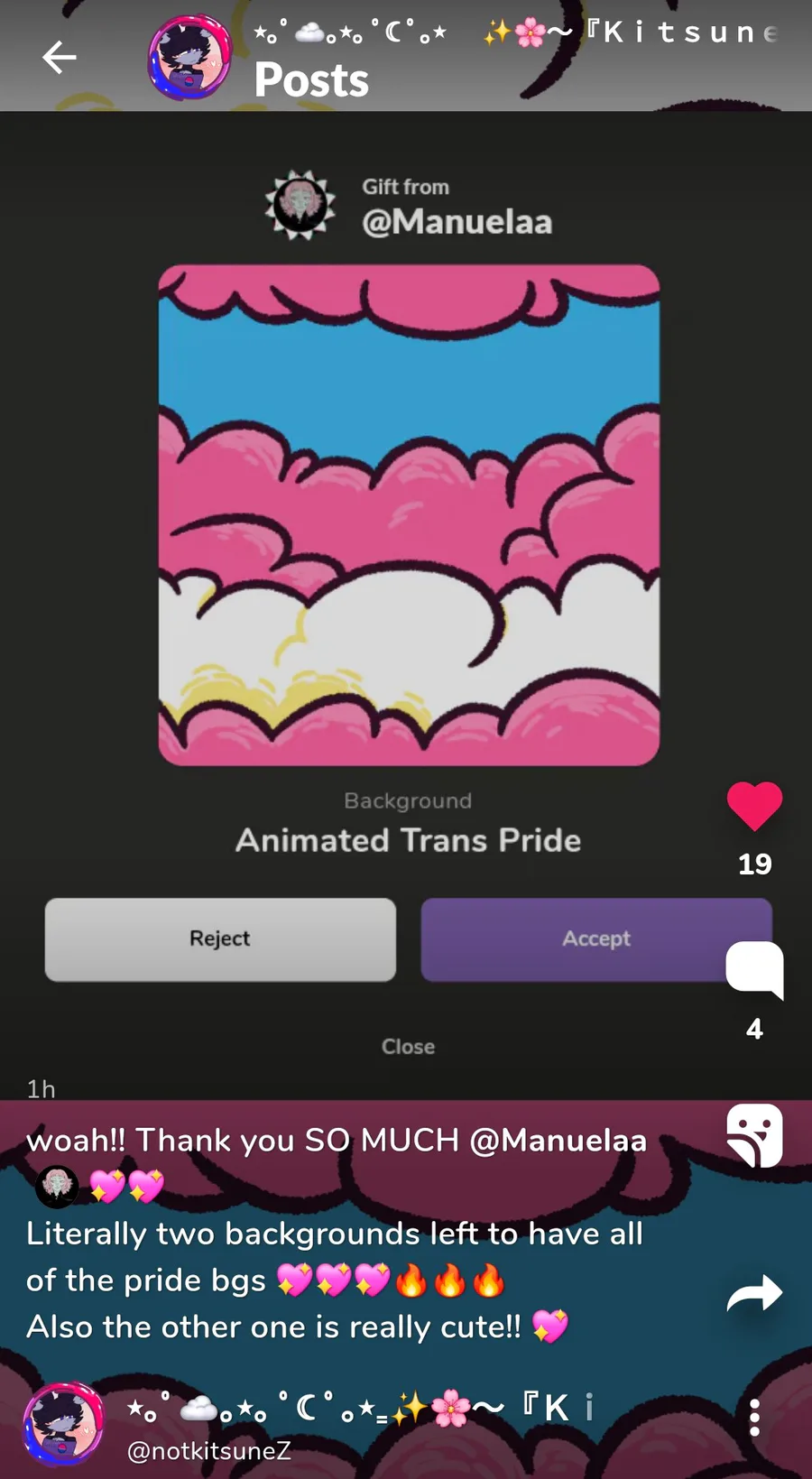Open the three-dot overflow menu
The height and width of the screenshot is (1479, 812).
pos(754,1418)
